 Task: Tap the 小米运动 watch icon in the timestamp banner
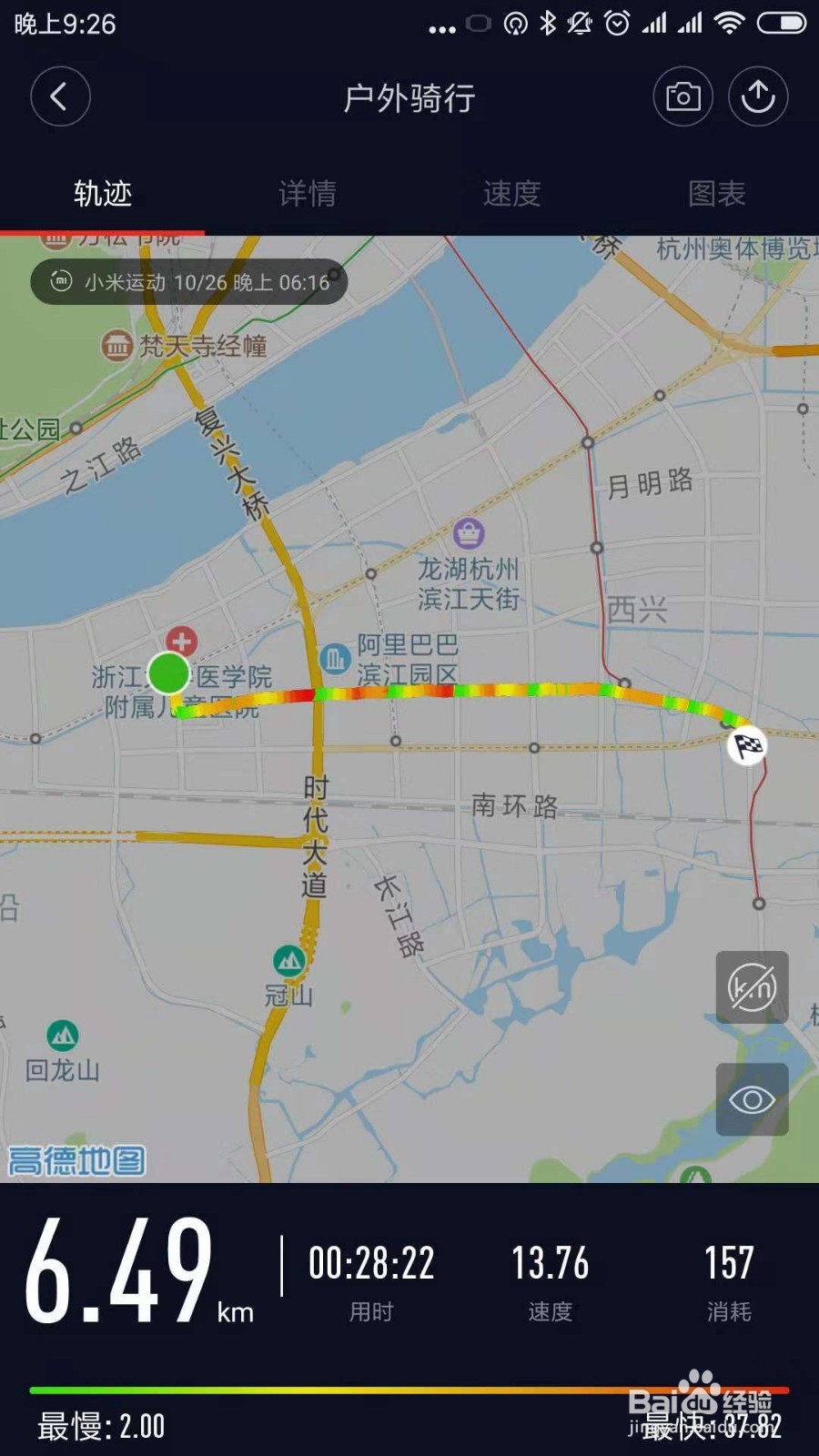[x=58, y=282]
